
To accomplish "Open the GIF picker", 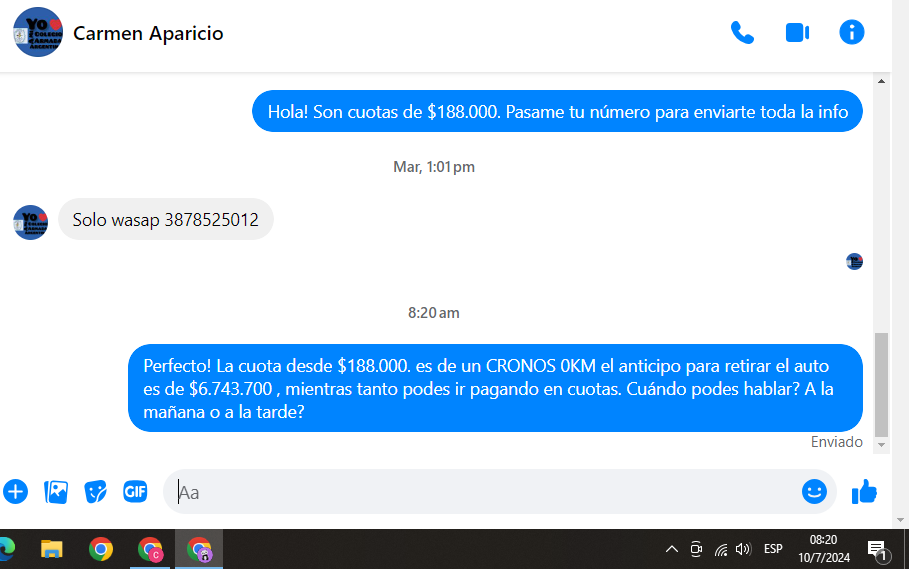I will [x=135, y=491].
